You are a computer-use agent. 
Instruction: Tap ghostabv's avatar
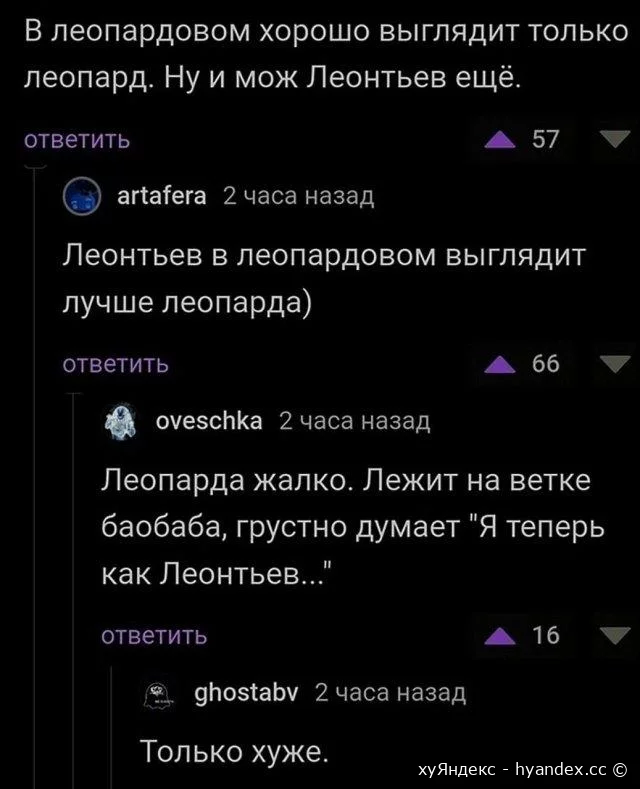coord(158,691)
